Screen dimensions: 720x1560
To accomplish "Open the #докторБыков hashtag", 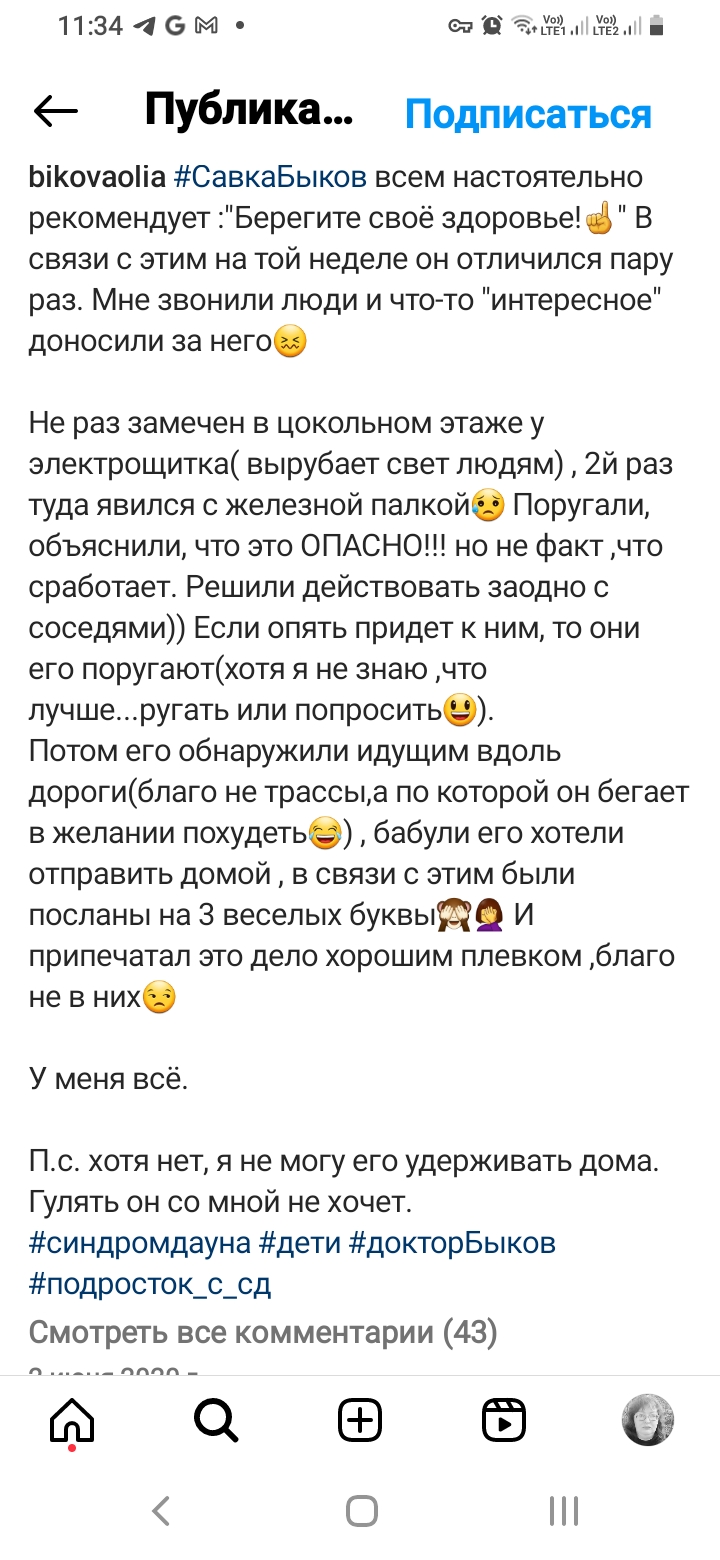I will [452, 1243].
